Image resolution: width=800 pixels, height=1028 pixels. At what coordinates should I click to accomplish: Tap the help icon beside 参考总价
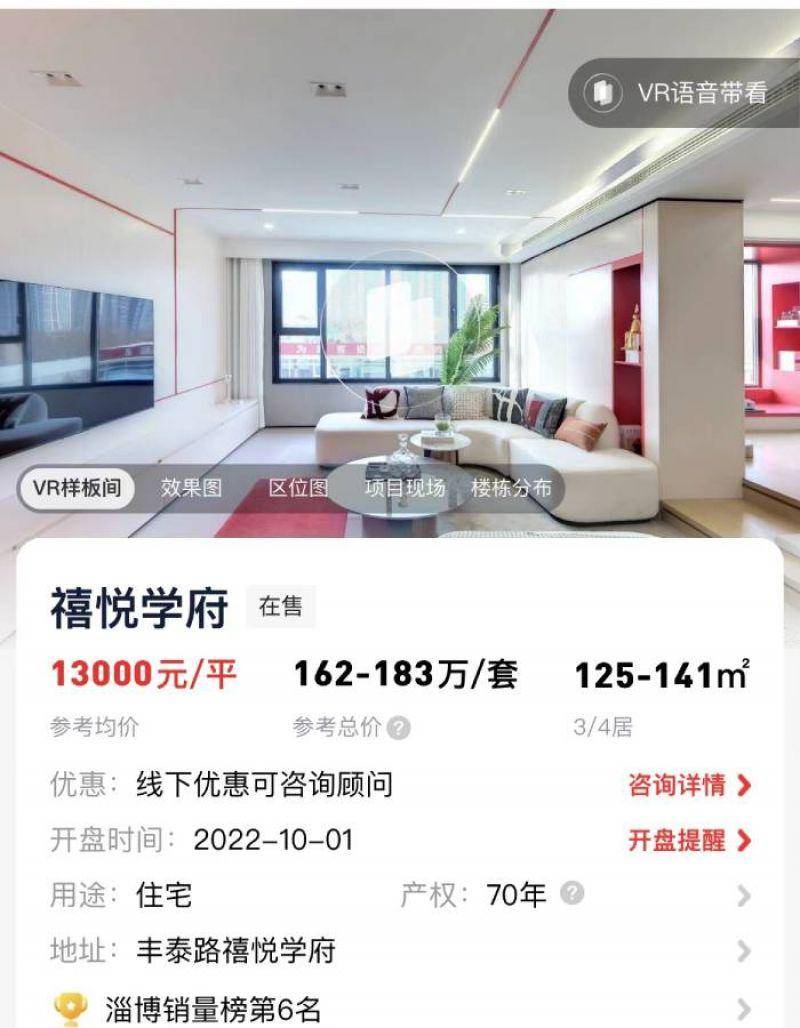click(x=398, y=728)
